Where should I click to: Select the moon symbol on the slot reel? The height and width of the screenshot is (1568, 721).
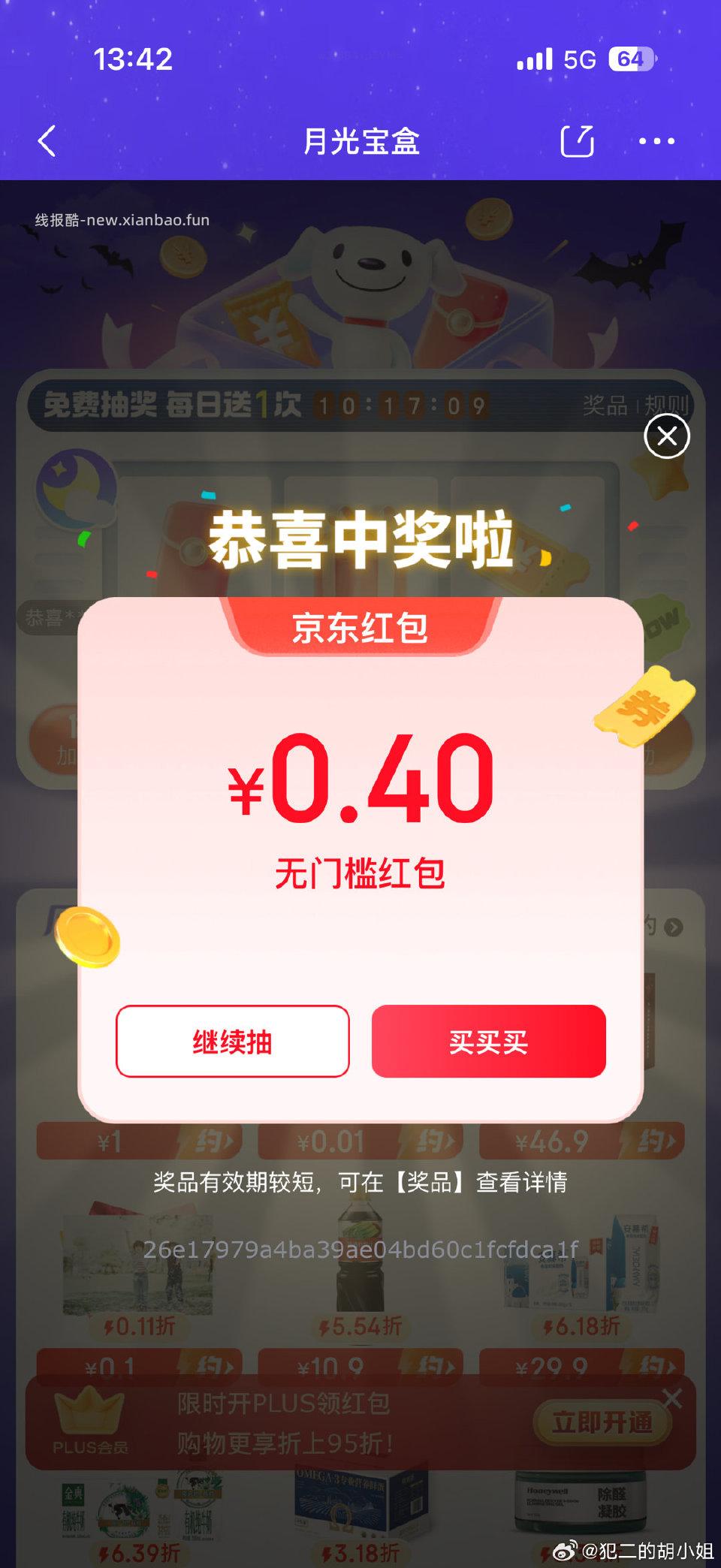click(75, 489)
